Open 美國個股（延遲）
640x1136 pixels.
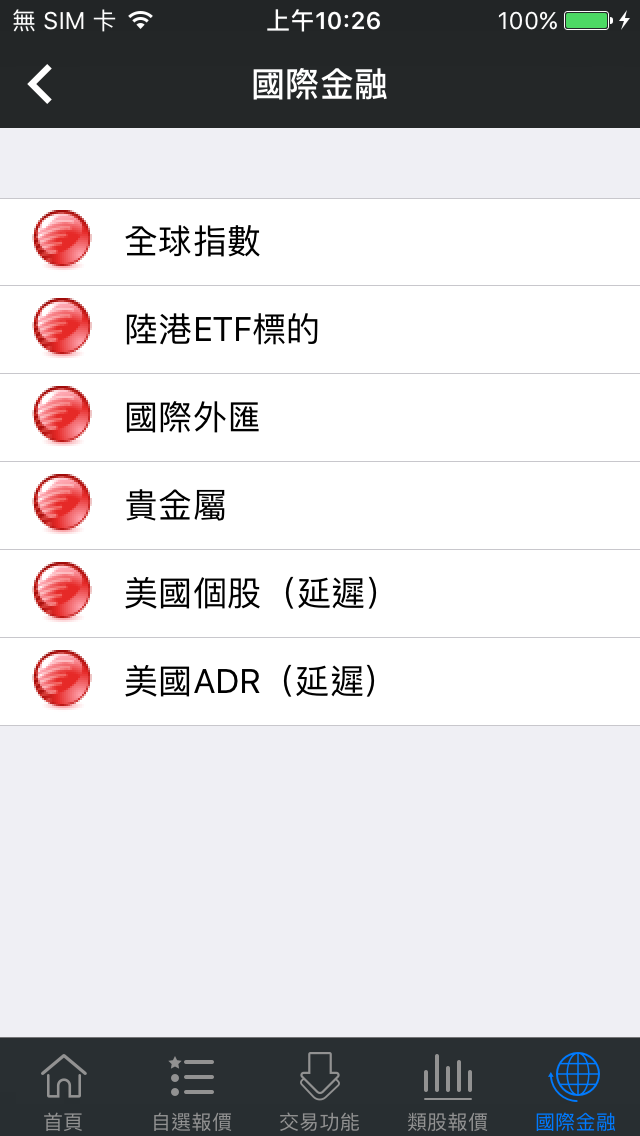320,594
